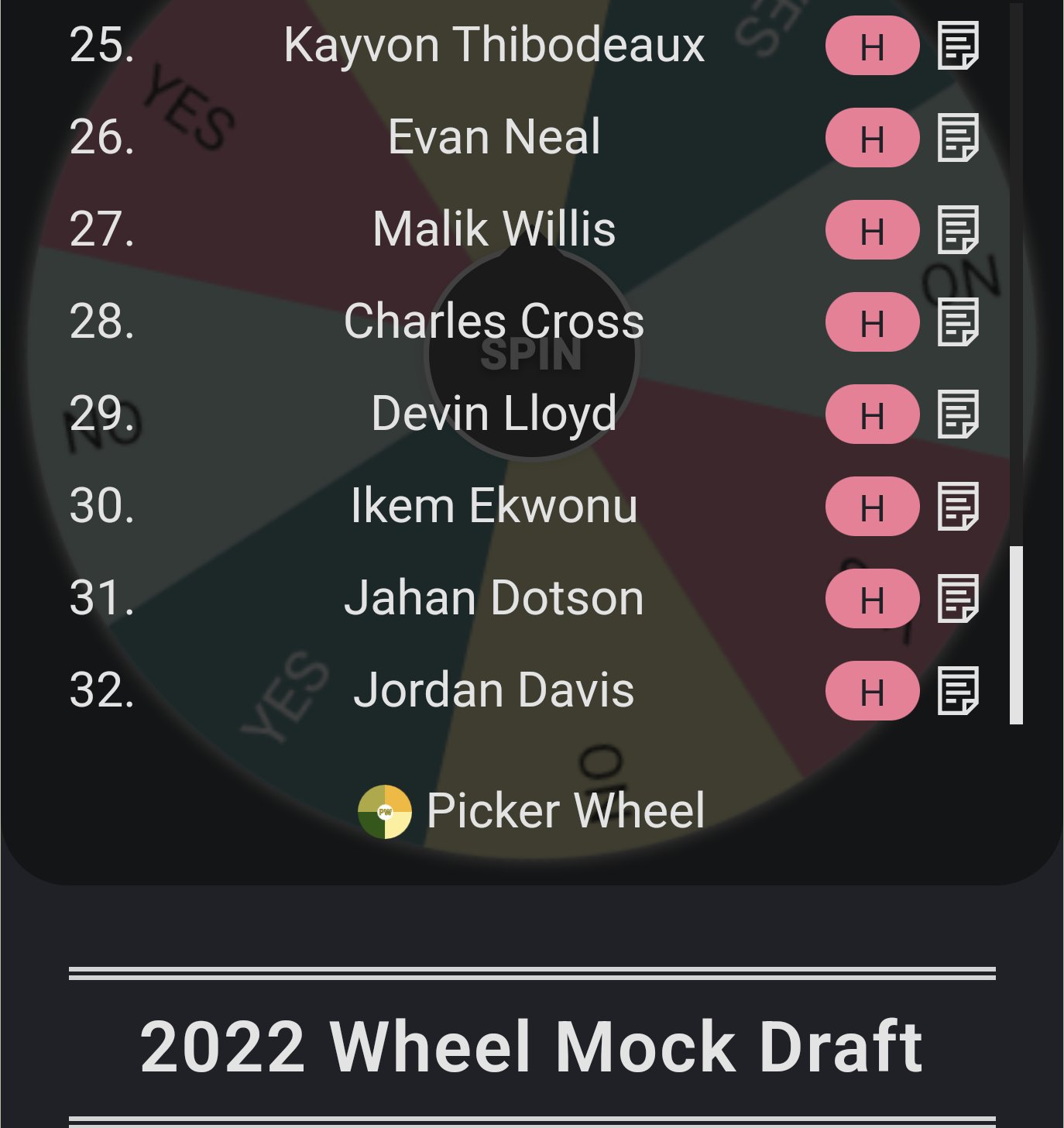
Task: Open the notes icon for Devin Lloyd
Action: (x=958, y=414)
